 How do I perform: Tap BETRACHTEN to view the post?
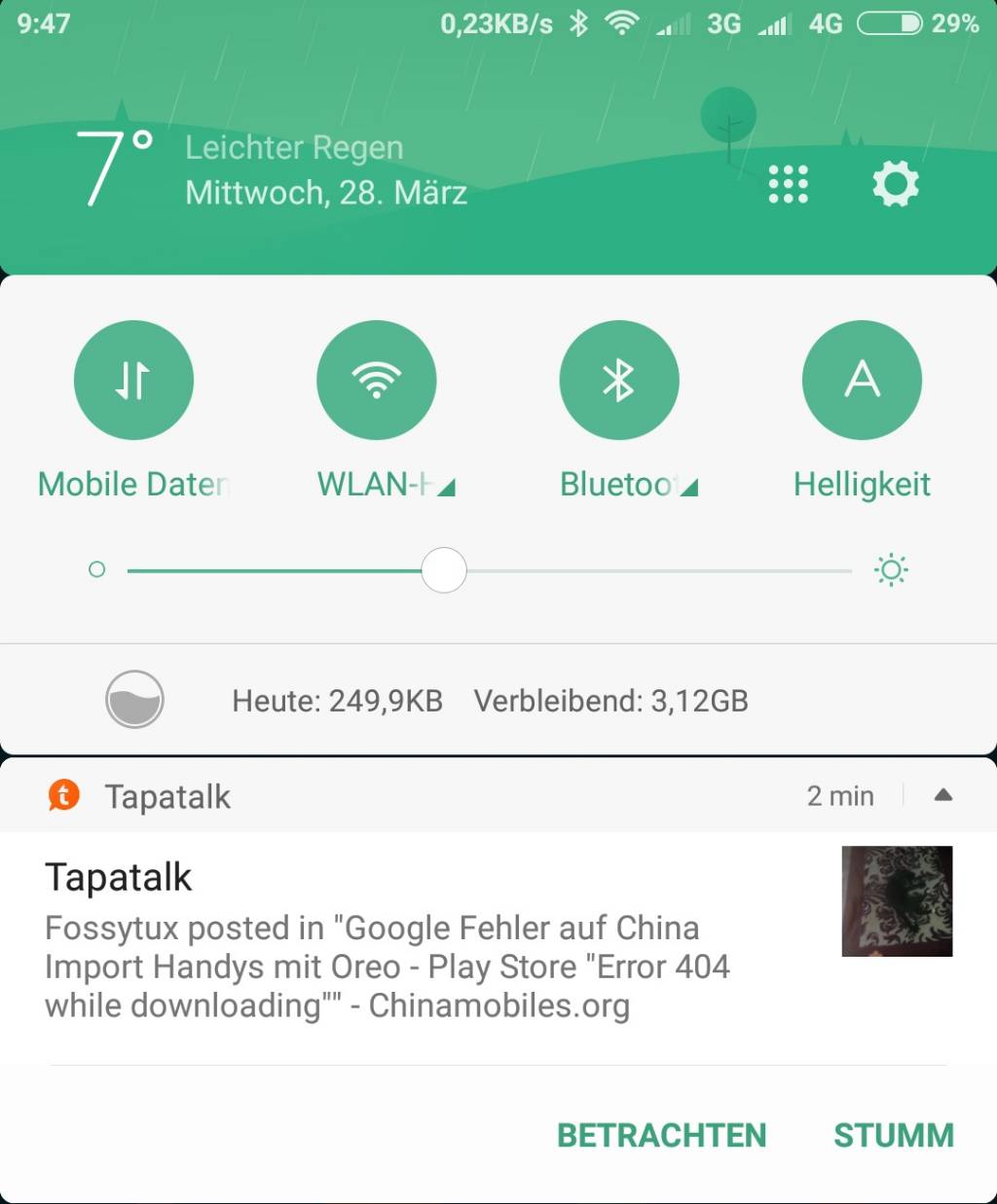[x=661, y=1135]
